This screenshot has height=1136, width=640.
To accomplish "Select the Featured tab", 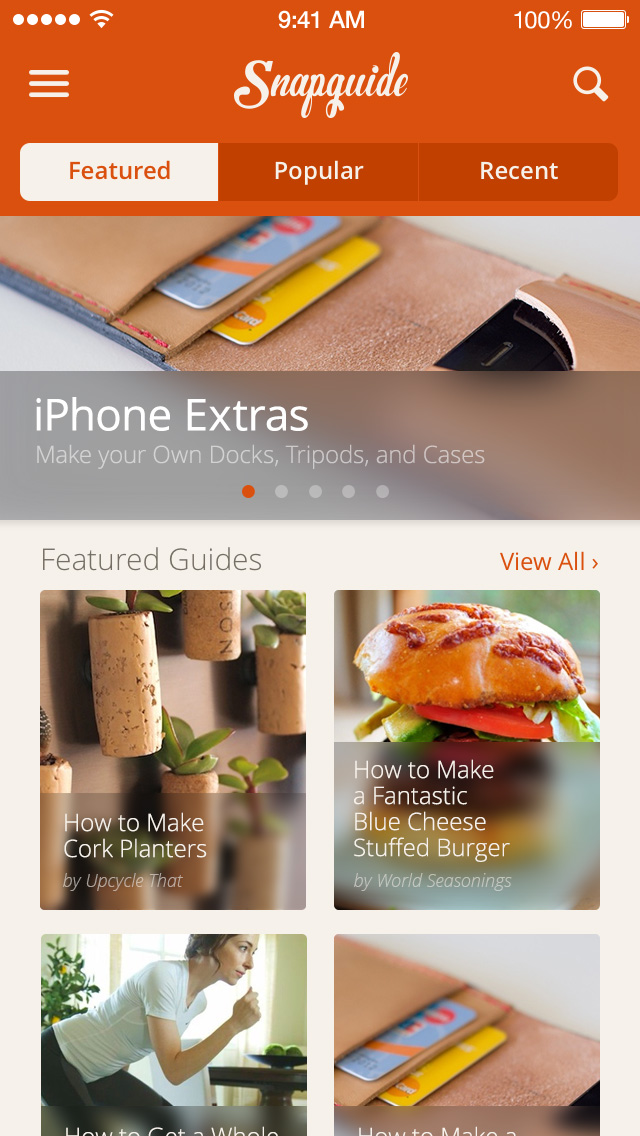I will (x=119, y=171).
